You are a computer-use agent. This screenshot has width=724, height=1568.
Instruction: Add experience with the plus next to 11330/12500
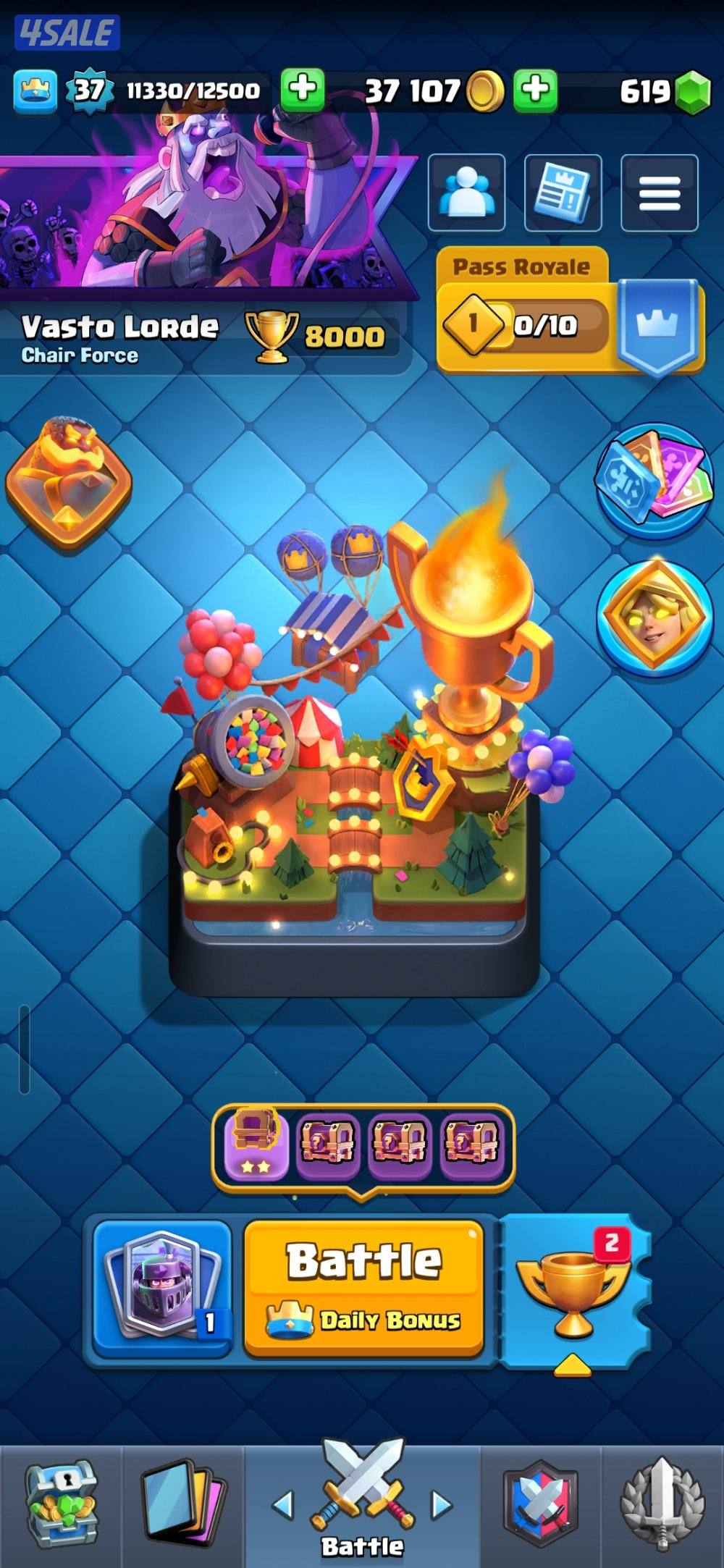click(303, 90)
